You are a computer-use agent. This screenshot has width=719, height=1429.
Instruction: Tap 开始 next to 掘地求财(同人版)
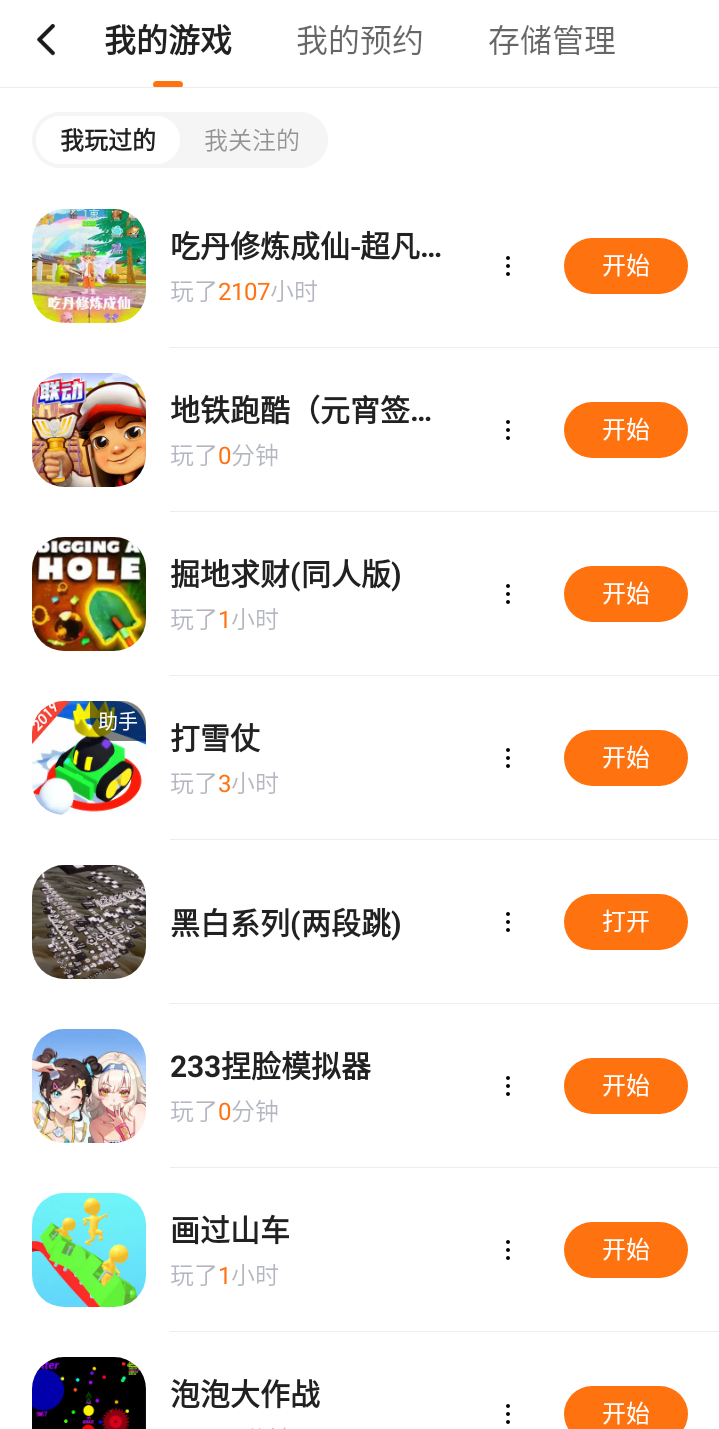pyautogui.click(x=625, y=594)
